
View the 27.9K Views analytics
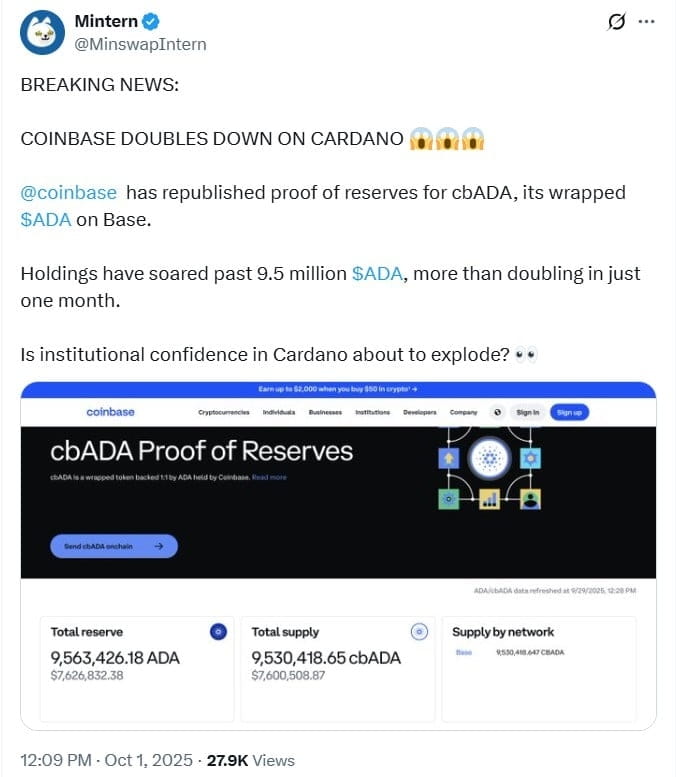[x=250, y=760]
